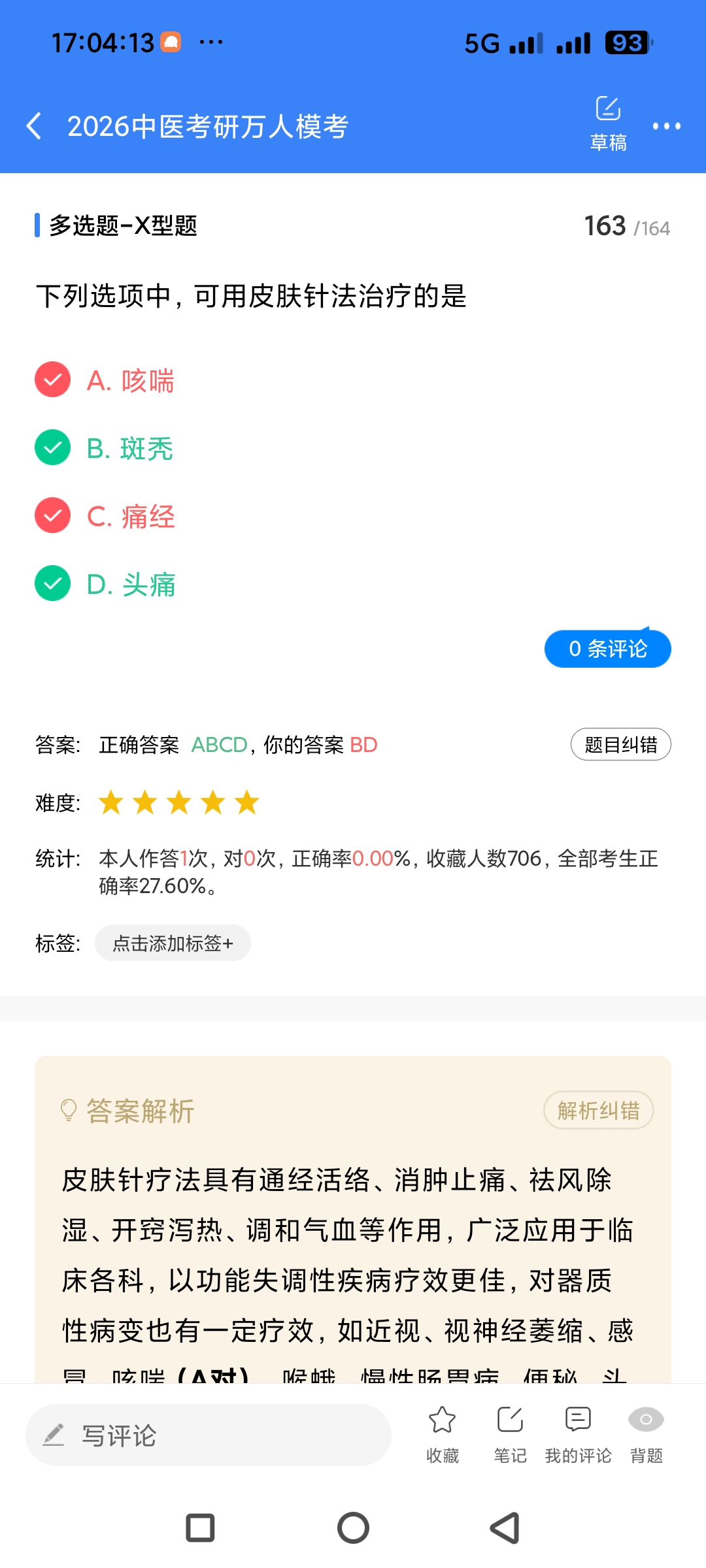View the 0 条评论 comments

coord(607,649)
